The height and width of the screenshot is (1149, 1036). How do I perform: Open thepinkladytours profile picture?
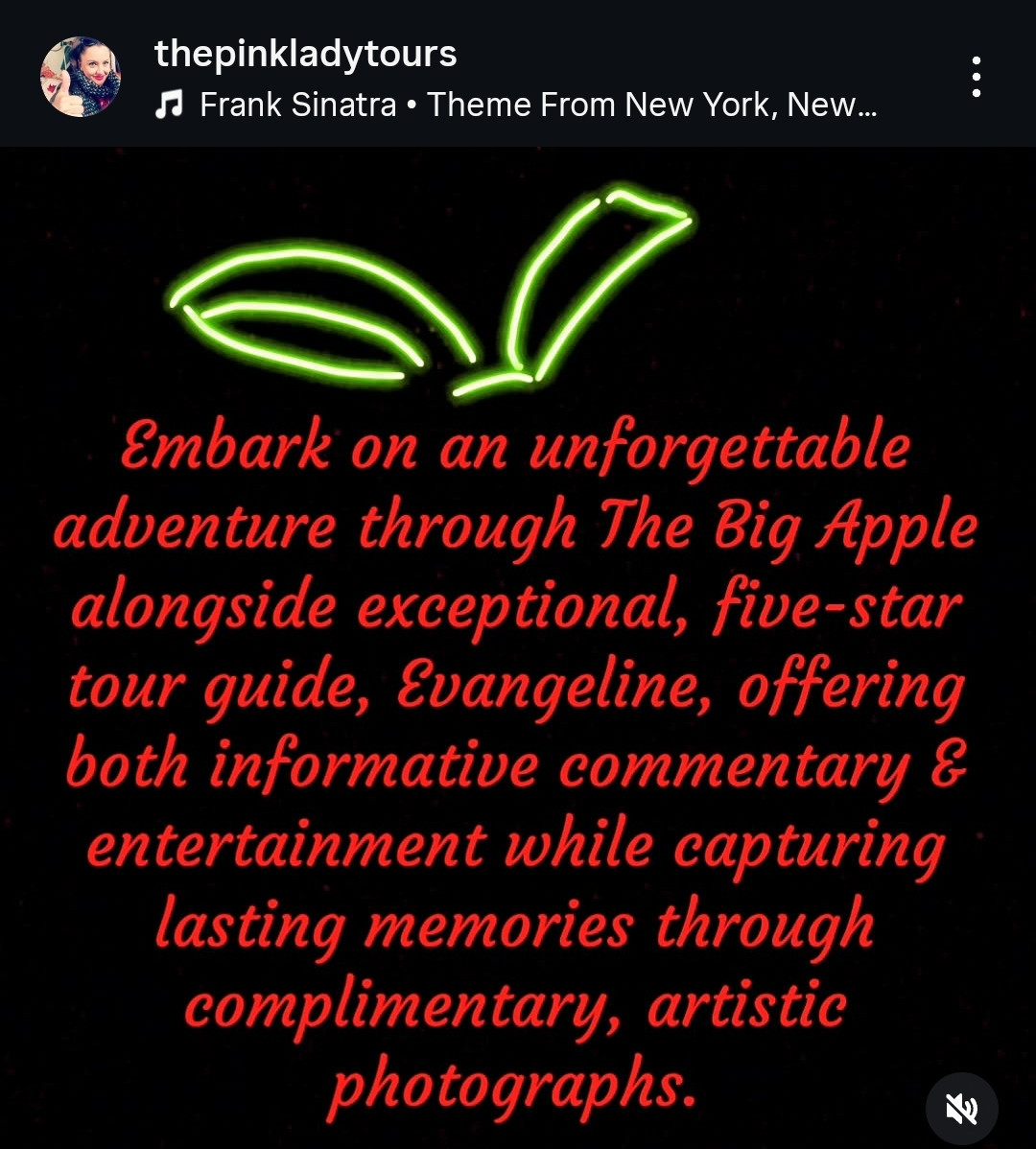(81, 77)
